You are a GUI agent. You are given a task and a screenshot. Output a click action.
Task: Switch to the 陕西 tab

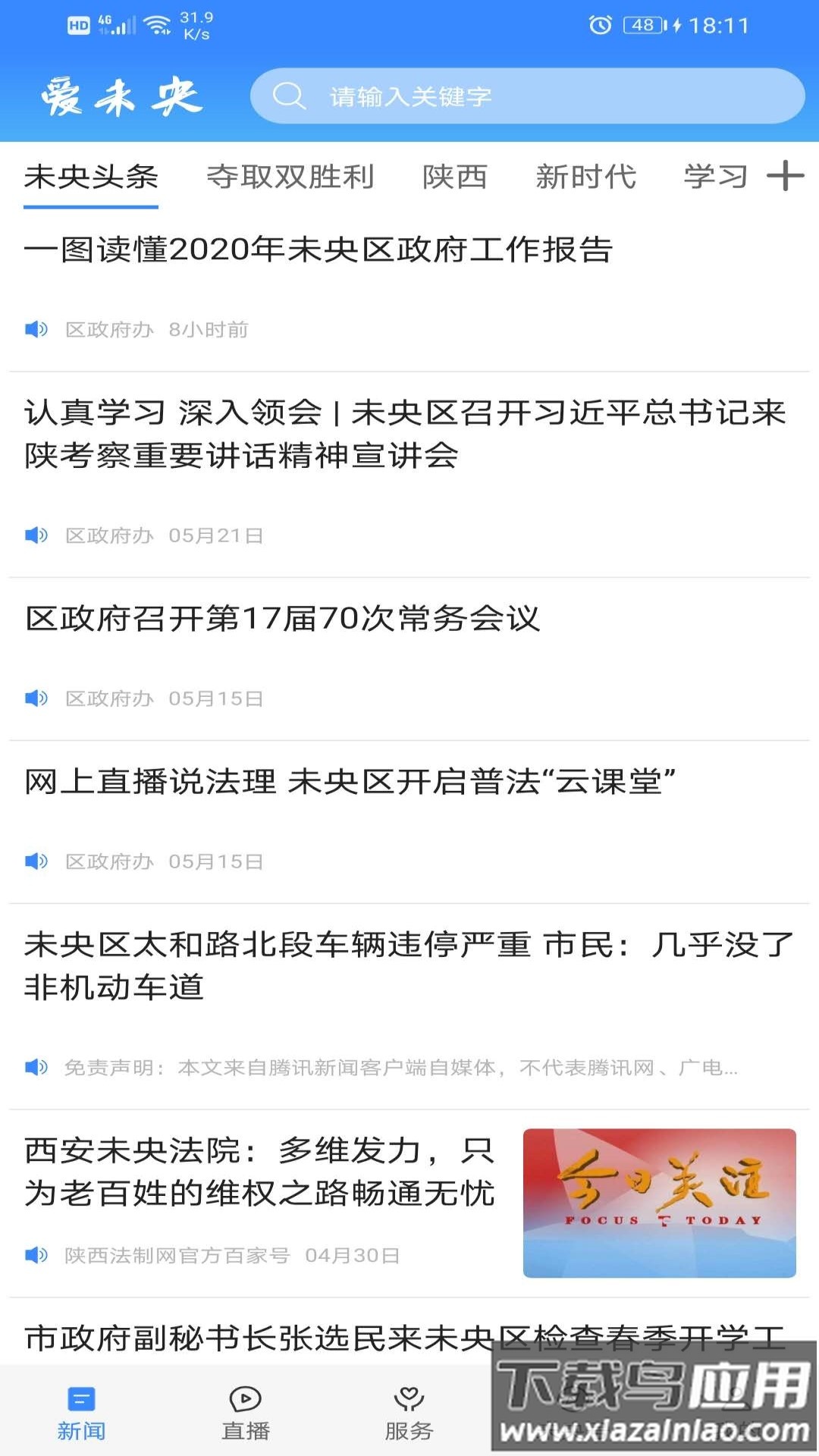453,177
